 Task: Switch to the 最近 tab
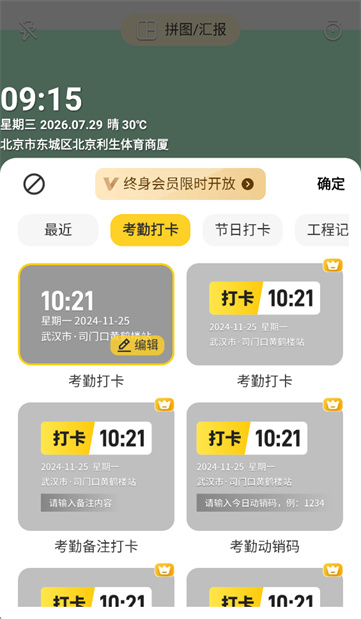point(58,230)
